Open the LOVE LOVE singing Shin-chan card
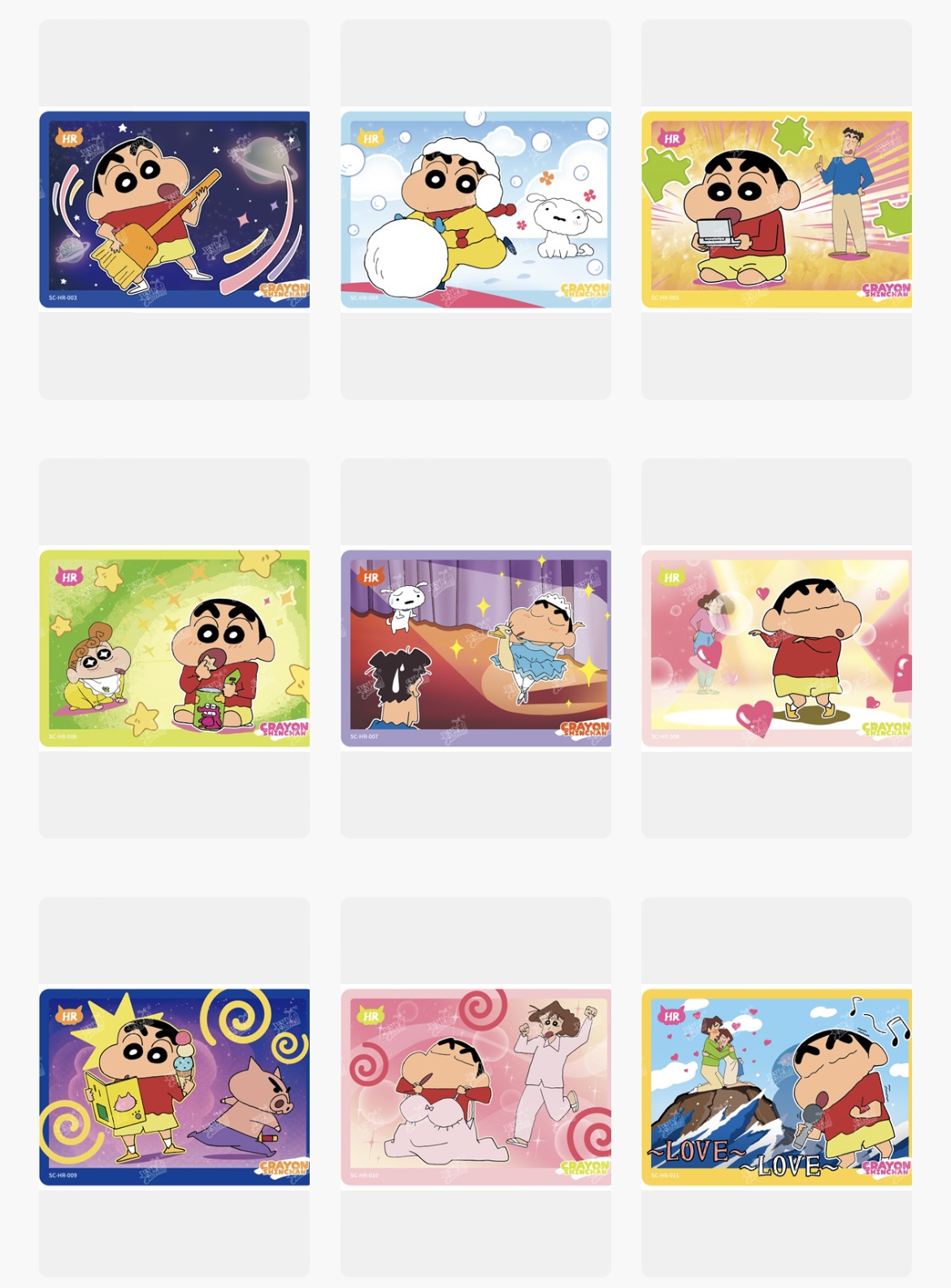 [x=776, y=1087]
